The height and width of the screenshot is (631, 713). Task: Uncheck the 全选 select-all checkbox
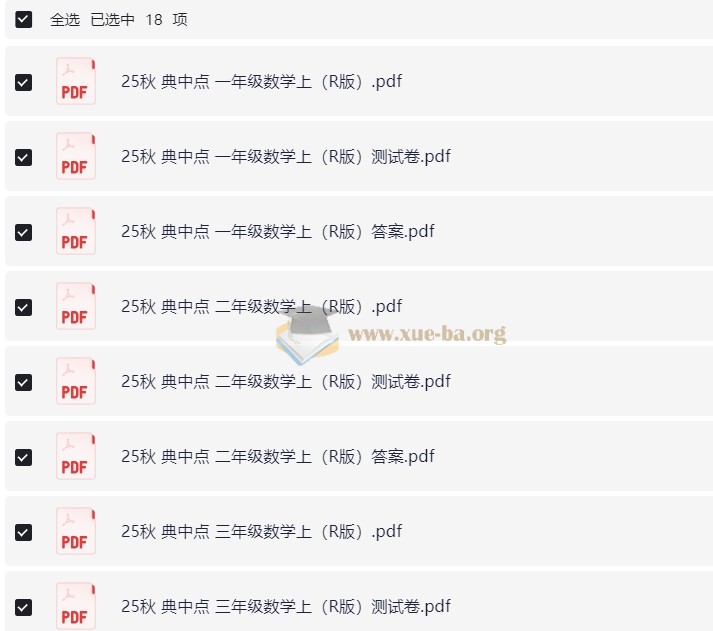point(24,19)
